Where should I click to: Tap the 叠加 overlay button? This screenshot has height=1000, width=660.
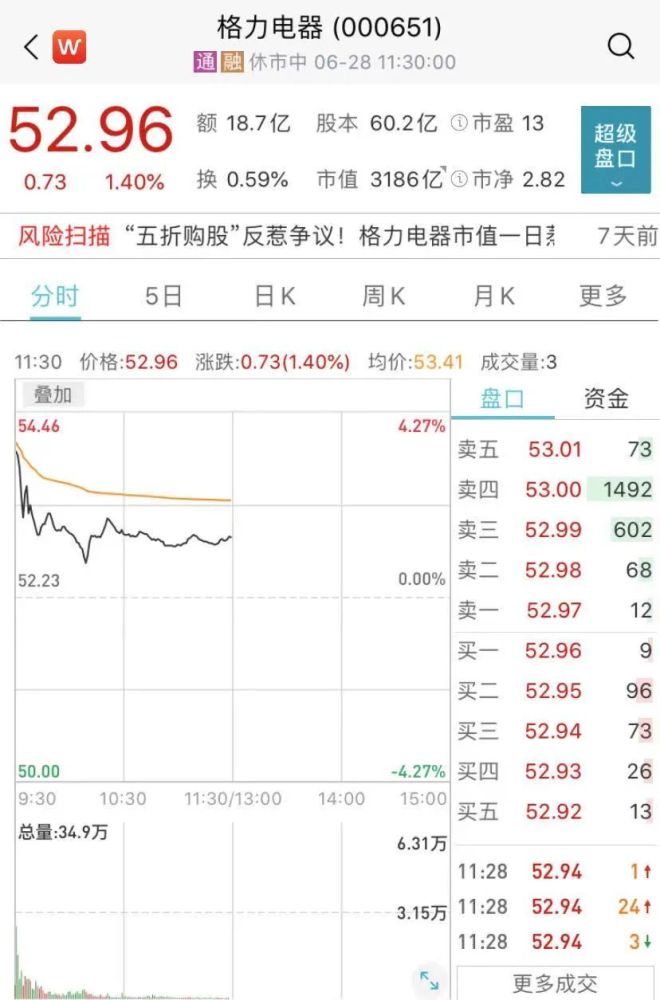tap(53, 395)
